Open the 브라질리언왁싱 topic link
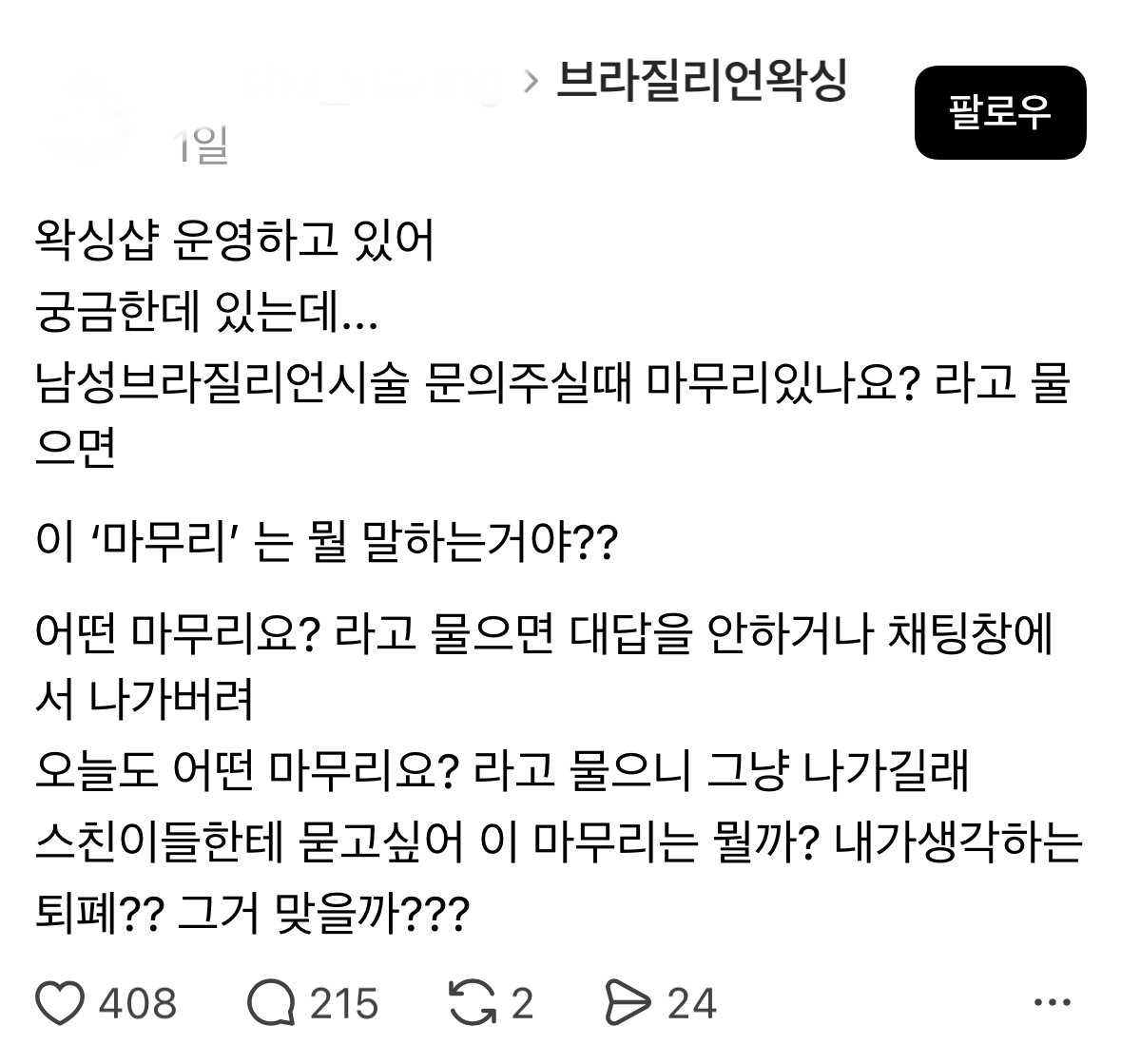Screen dimensions: 1121x1064 click(x=700, y=83)
